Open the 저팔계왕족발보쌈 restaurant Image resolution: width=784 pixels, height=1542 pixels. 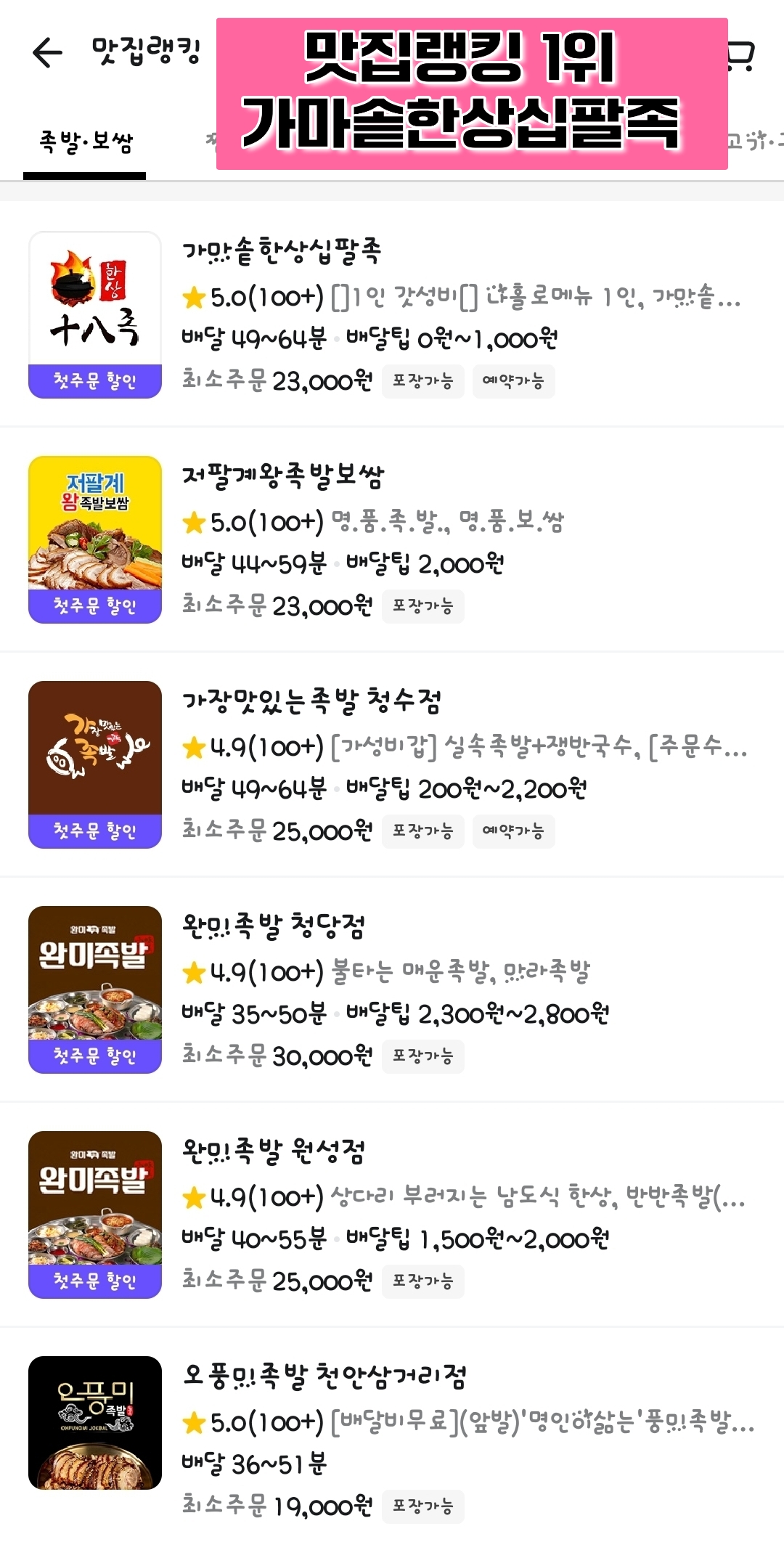283,476
